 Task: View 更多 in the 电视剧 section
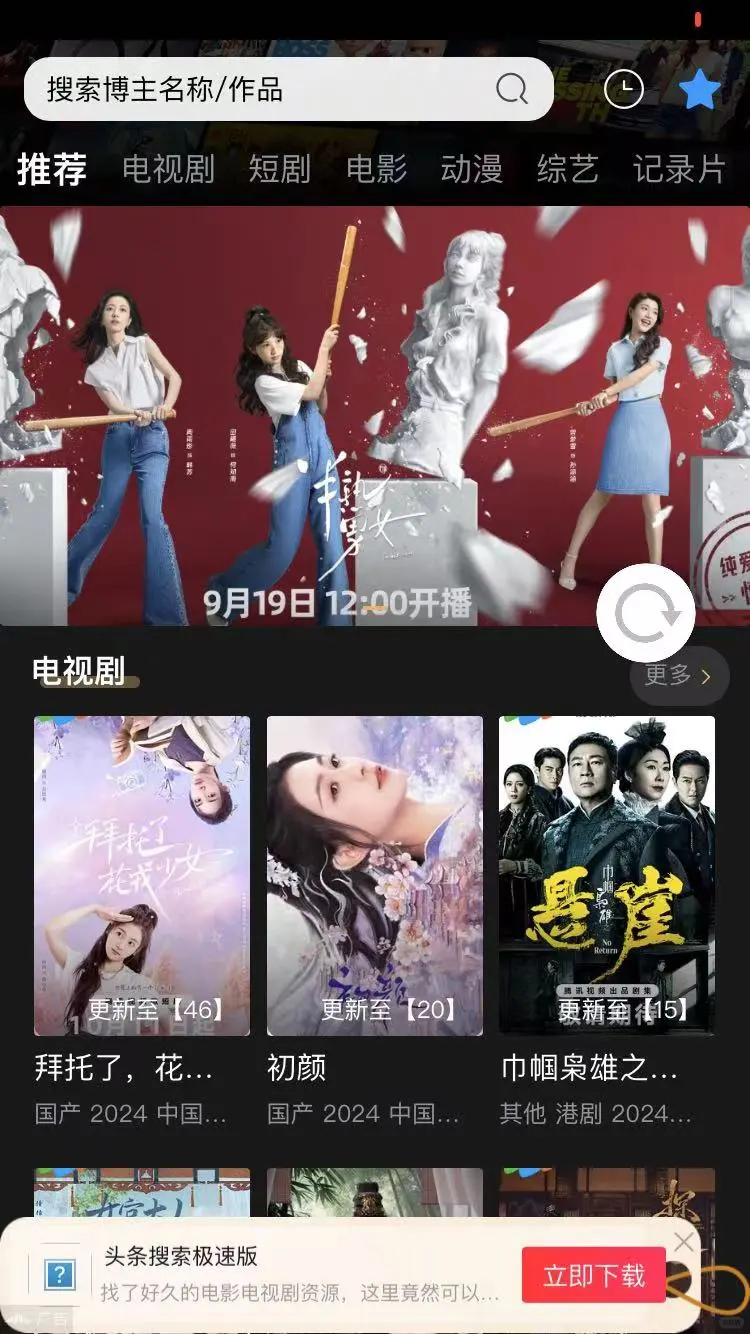point(678,676)
